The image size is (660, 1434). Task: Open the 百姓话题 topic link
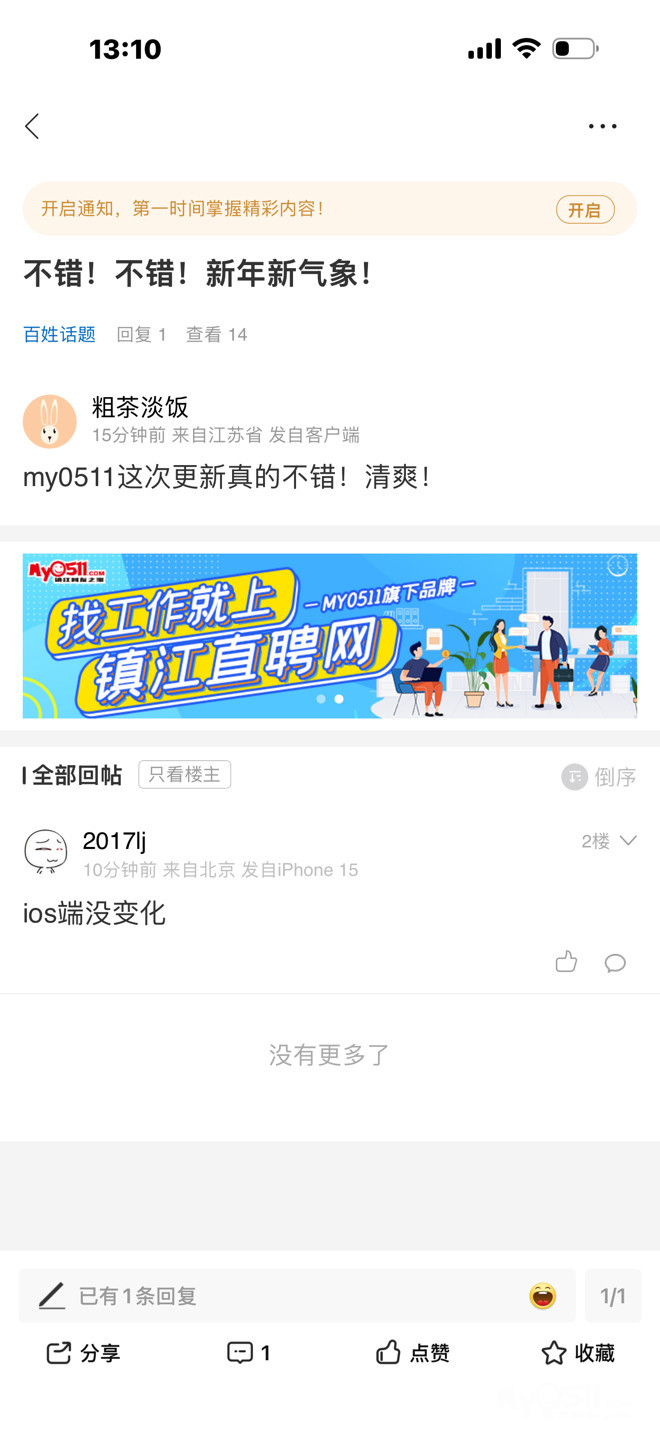click(x=59, y=334)
